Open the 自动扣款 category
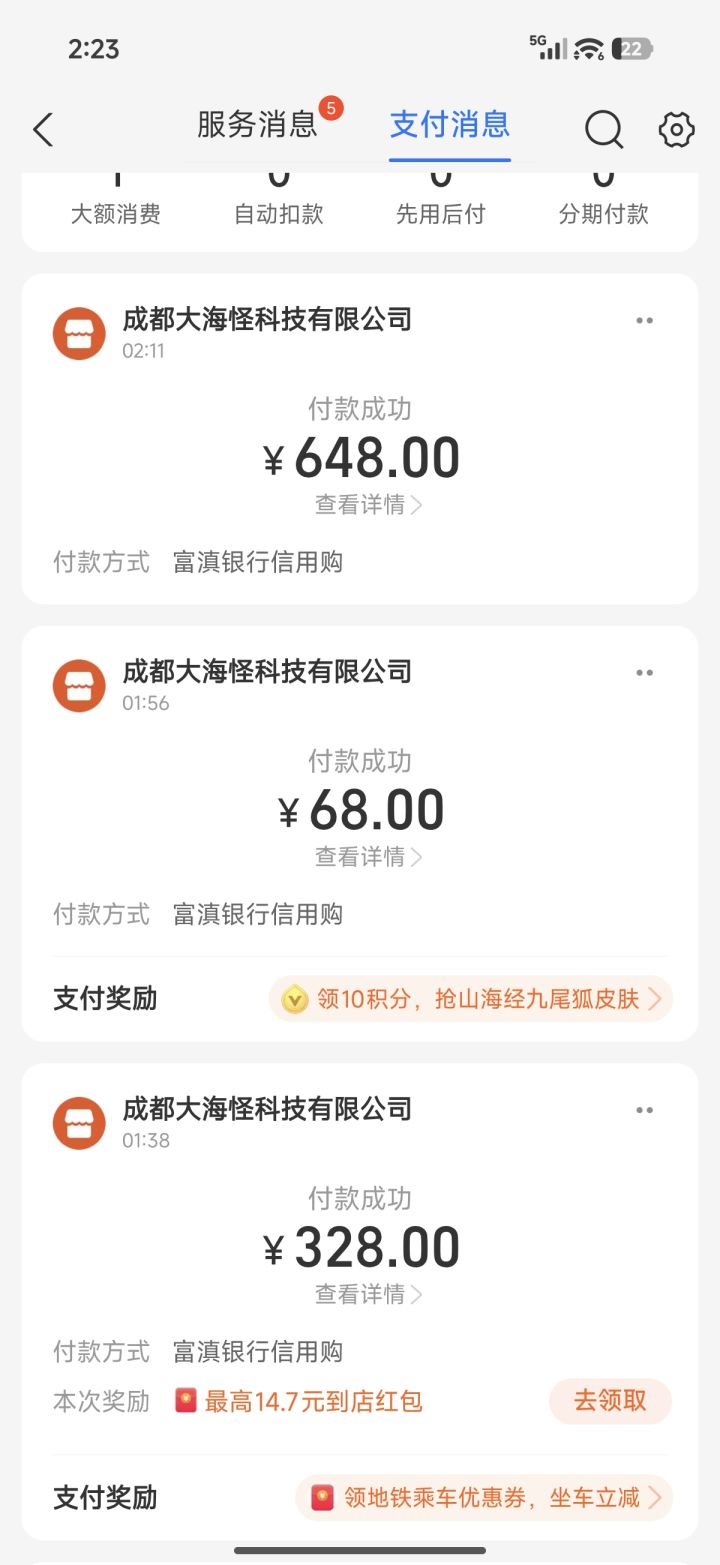Image resolution: width=720 pixels, height=1565 pixels. [x=278, y=205]
